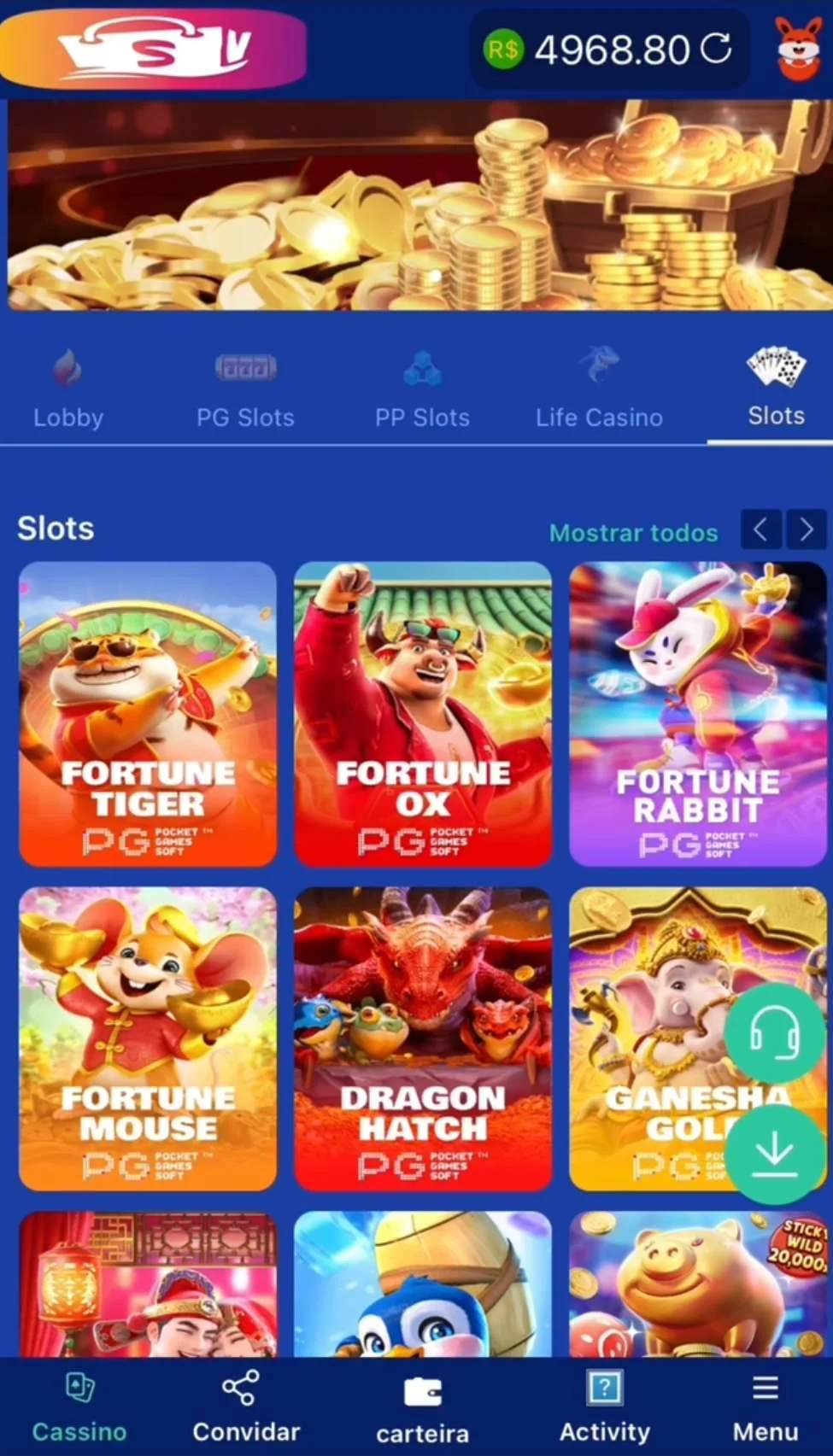Tap Mostrar todos link

(633, 533)
